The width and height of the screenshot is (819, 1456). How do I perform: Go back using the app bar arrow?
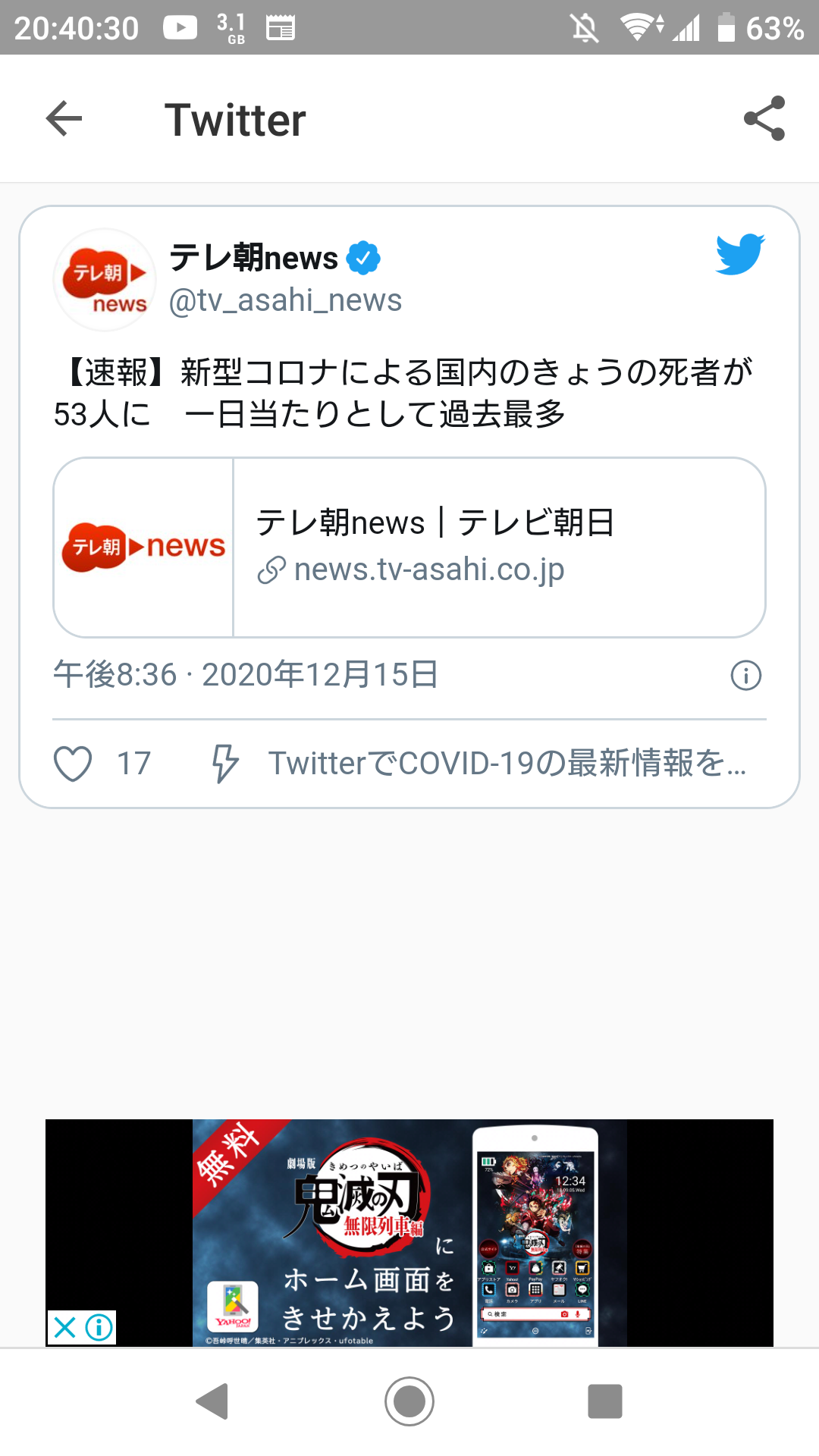tap(64, 119)
